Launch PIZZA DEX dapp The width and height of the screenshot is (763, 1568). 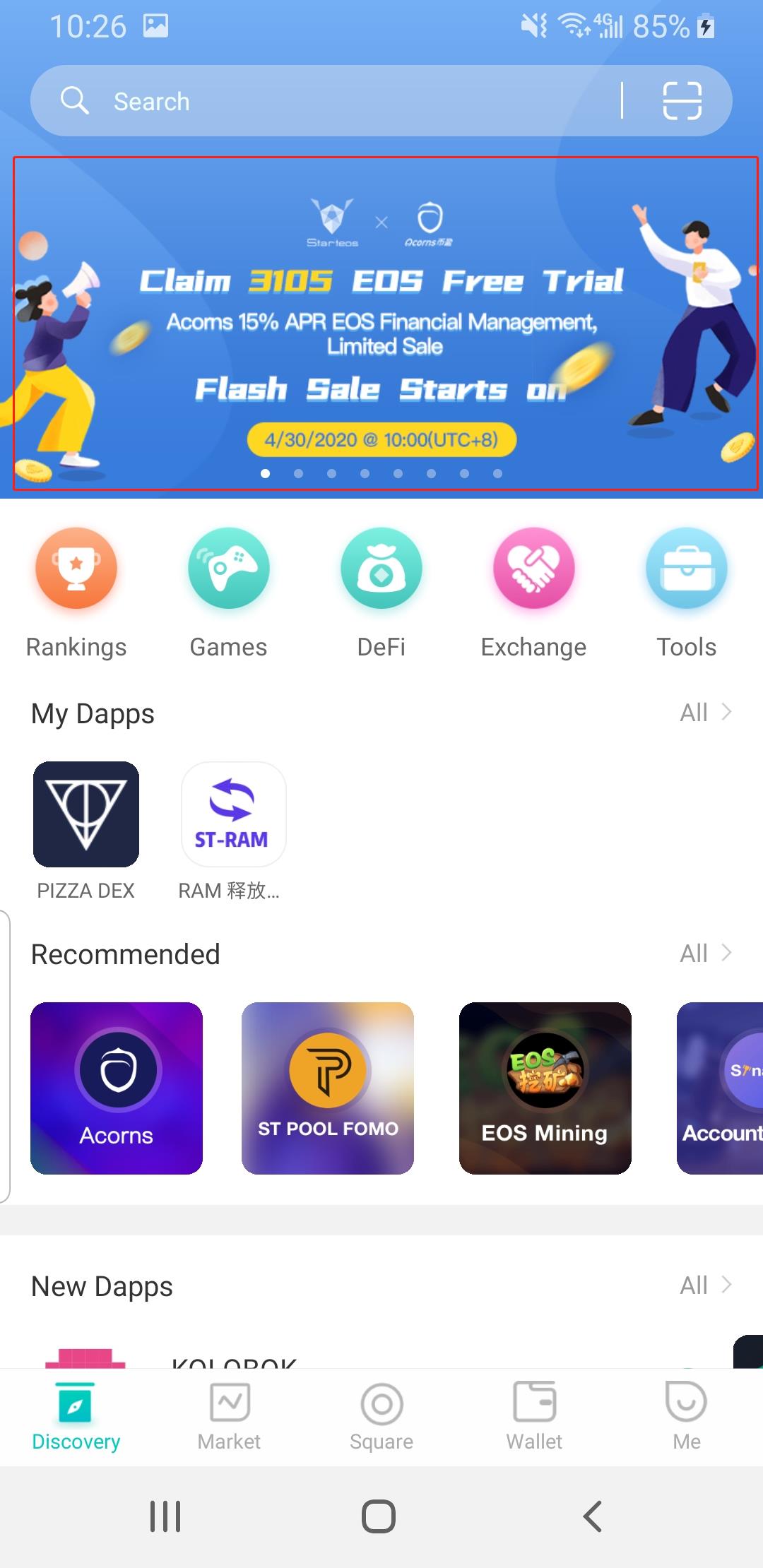[x=86, y=831]
